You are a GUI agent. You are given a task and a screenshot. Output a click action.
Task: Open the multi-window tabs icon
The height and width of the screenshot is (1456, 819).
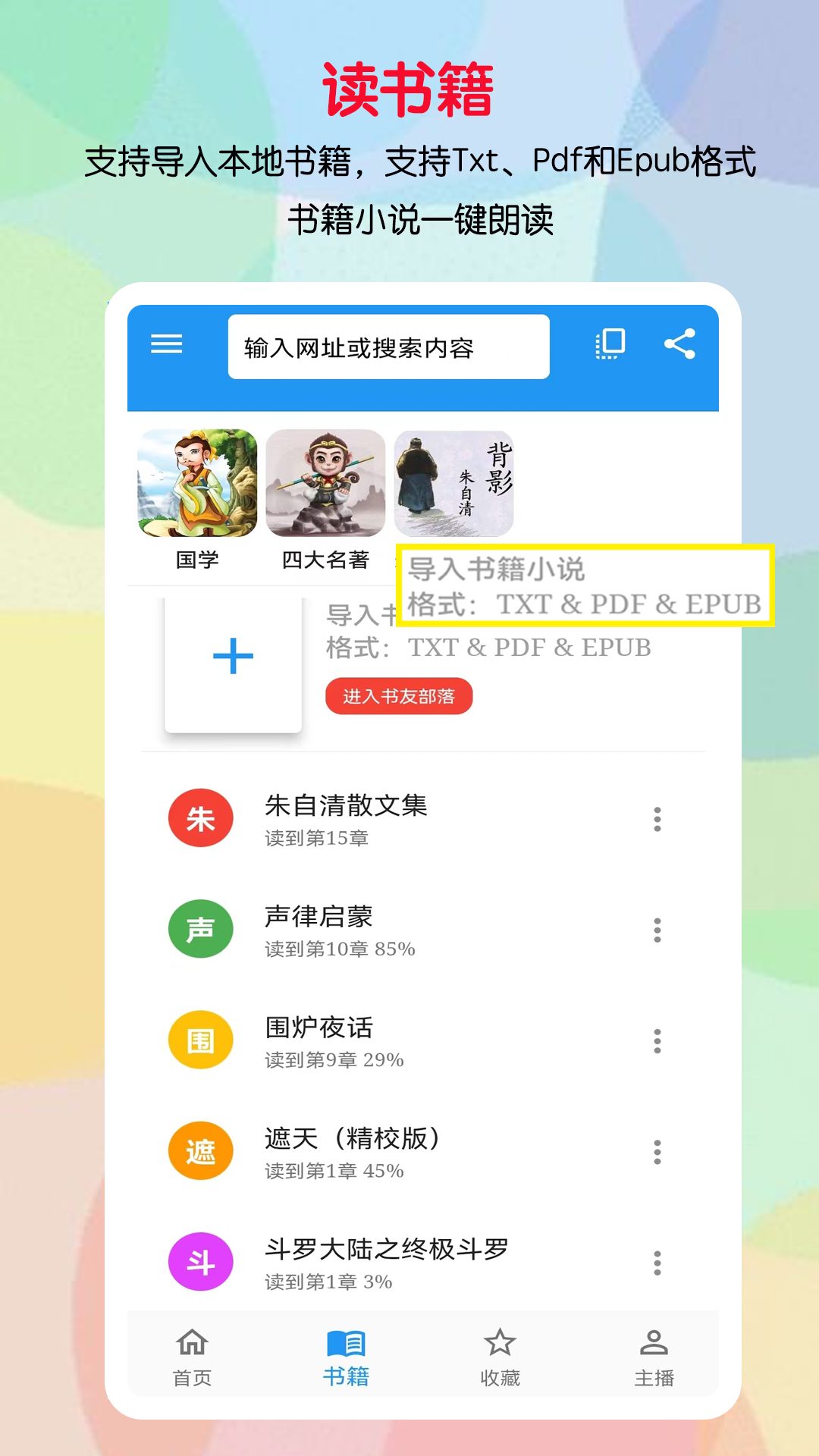pos(609,344)
